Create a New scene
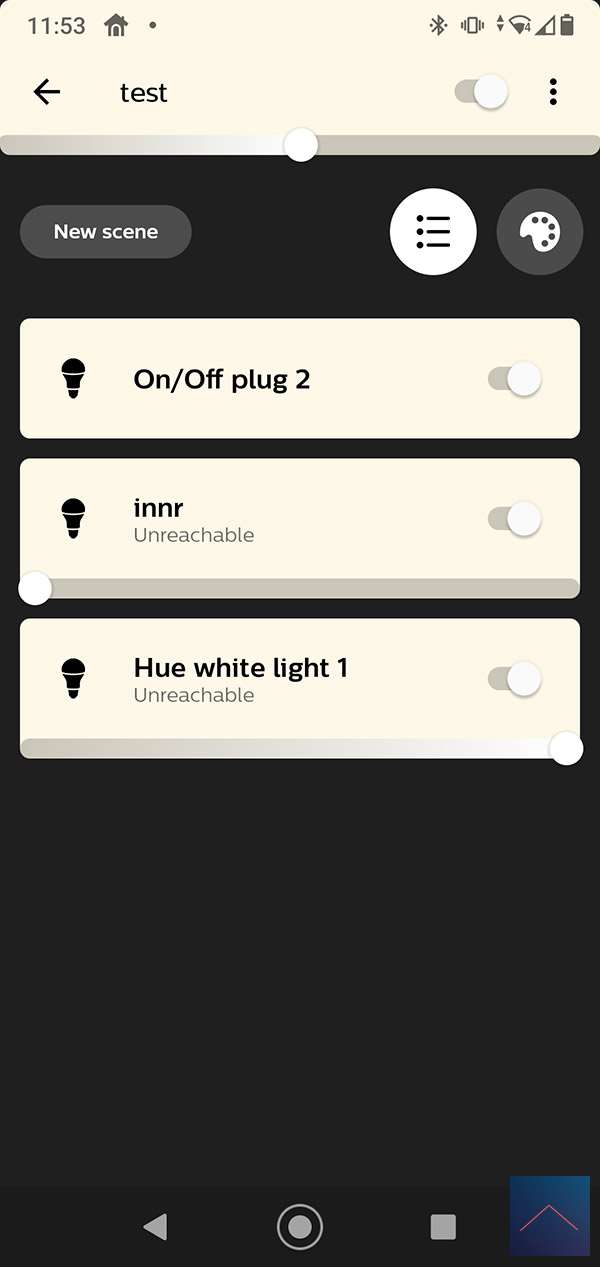600x1267 pixels. tap(106, 232)
